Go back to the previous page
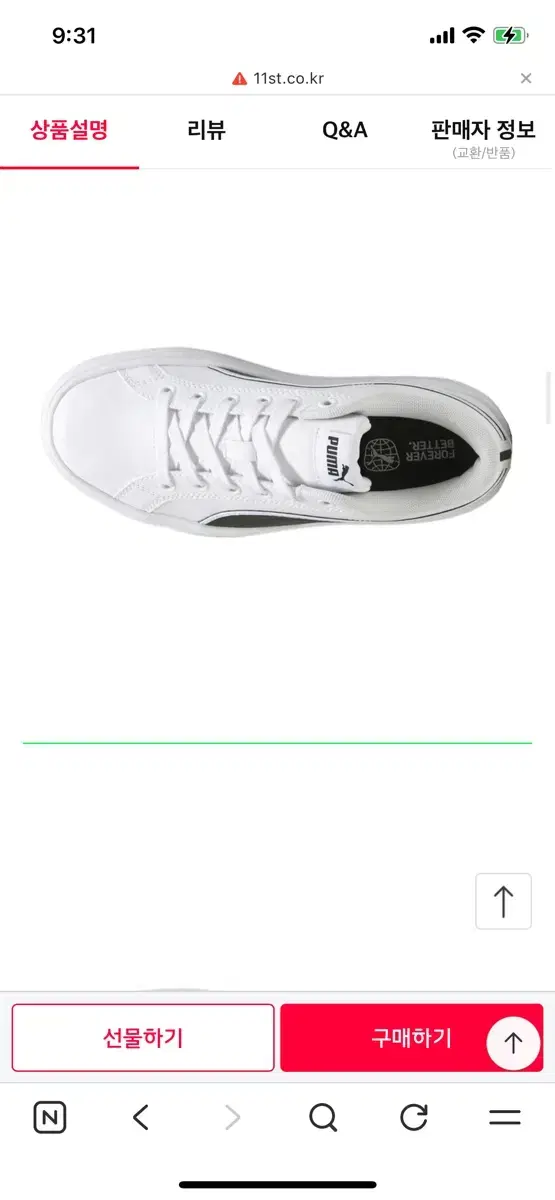This screenshot has height=1200, width=555. (x=141, y=1118)
